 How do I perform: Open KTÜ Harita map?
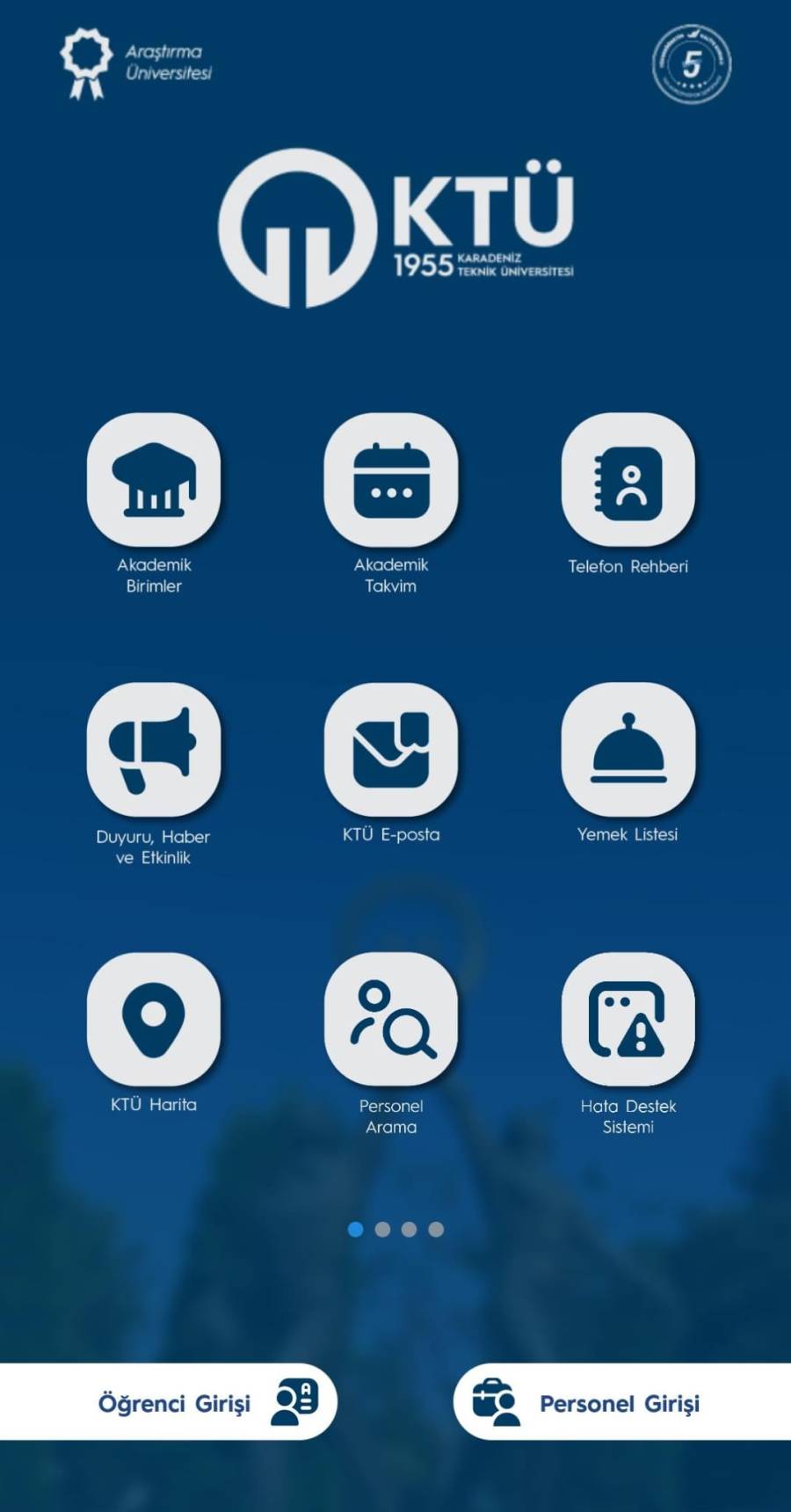pyautogui.click(x=154, y=1020)
